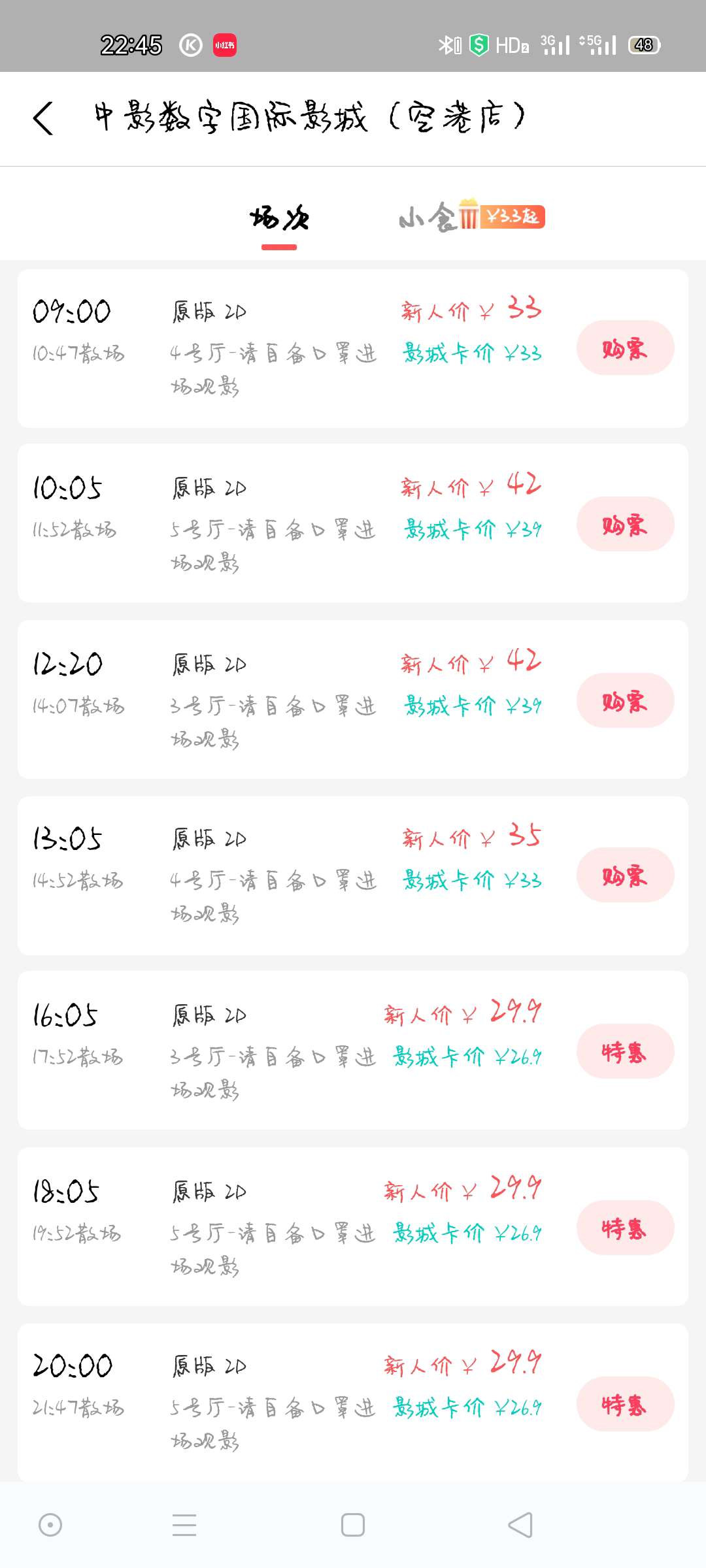Tap 特惠 for the 20:00 showing
This screenshot has width=706, height=1568.
(625, 1404)
